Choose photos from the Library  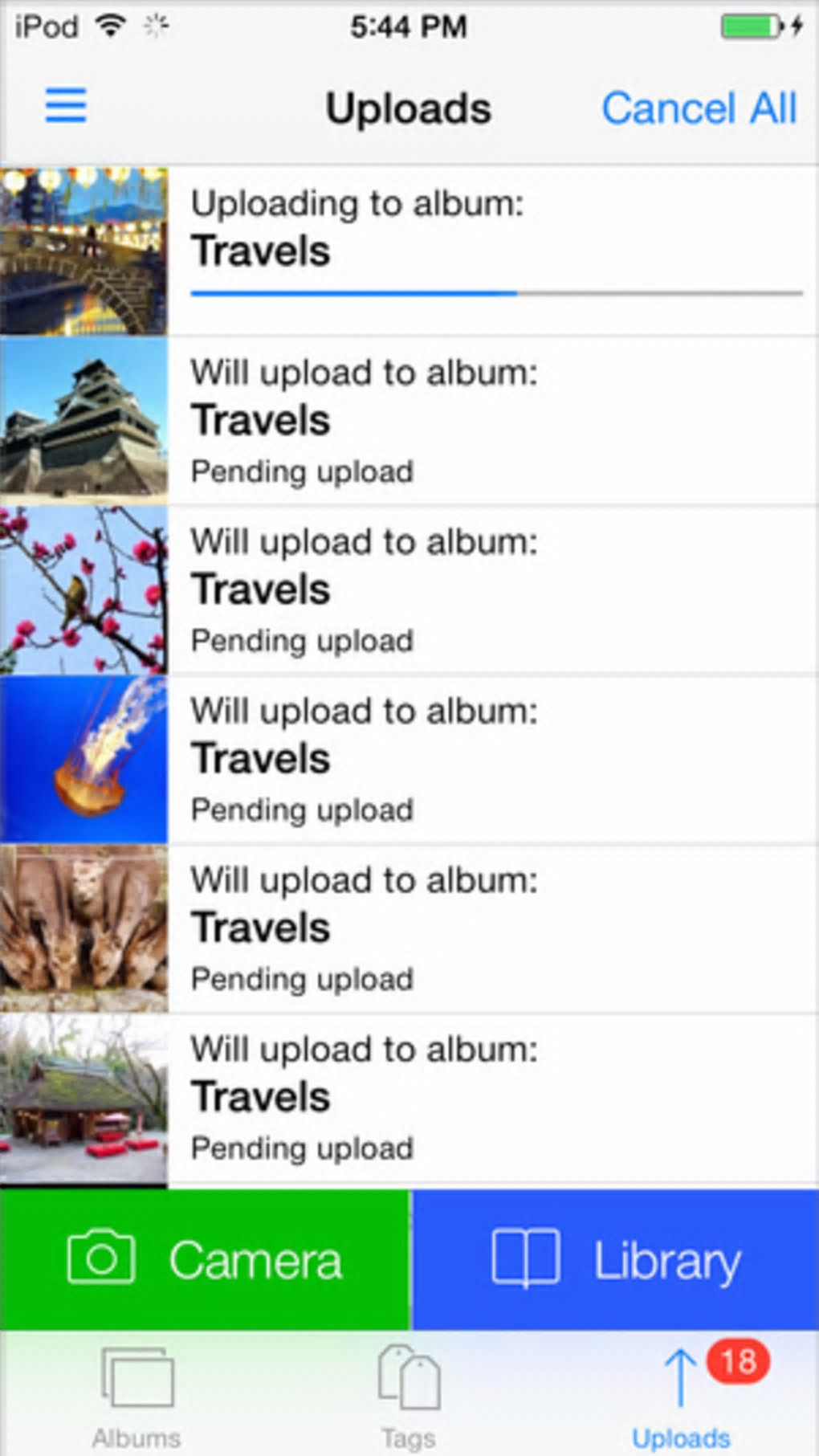[616, 1259]
